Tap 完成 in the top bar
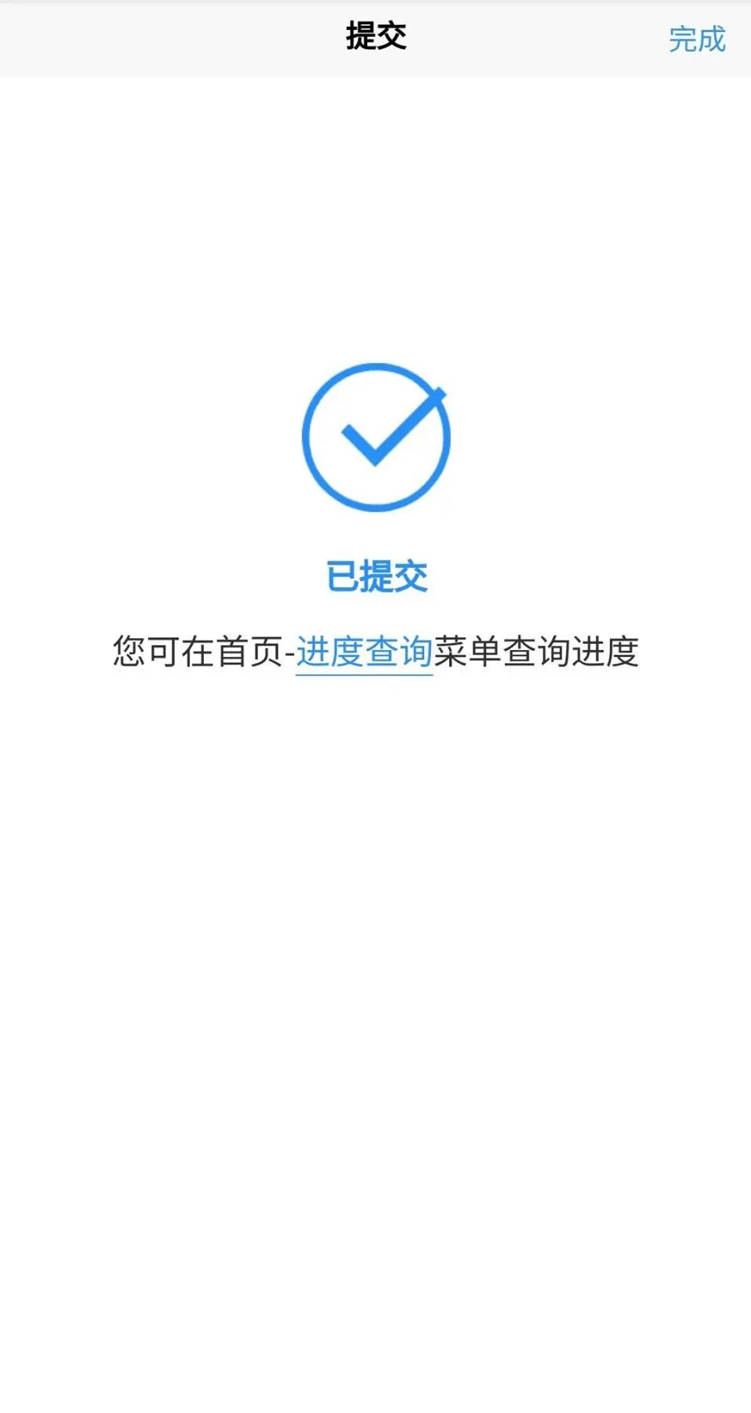 point(696,39)
